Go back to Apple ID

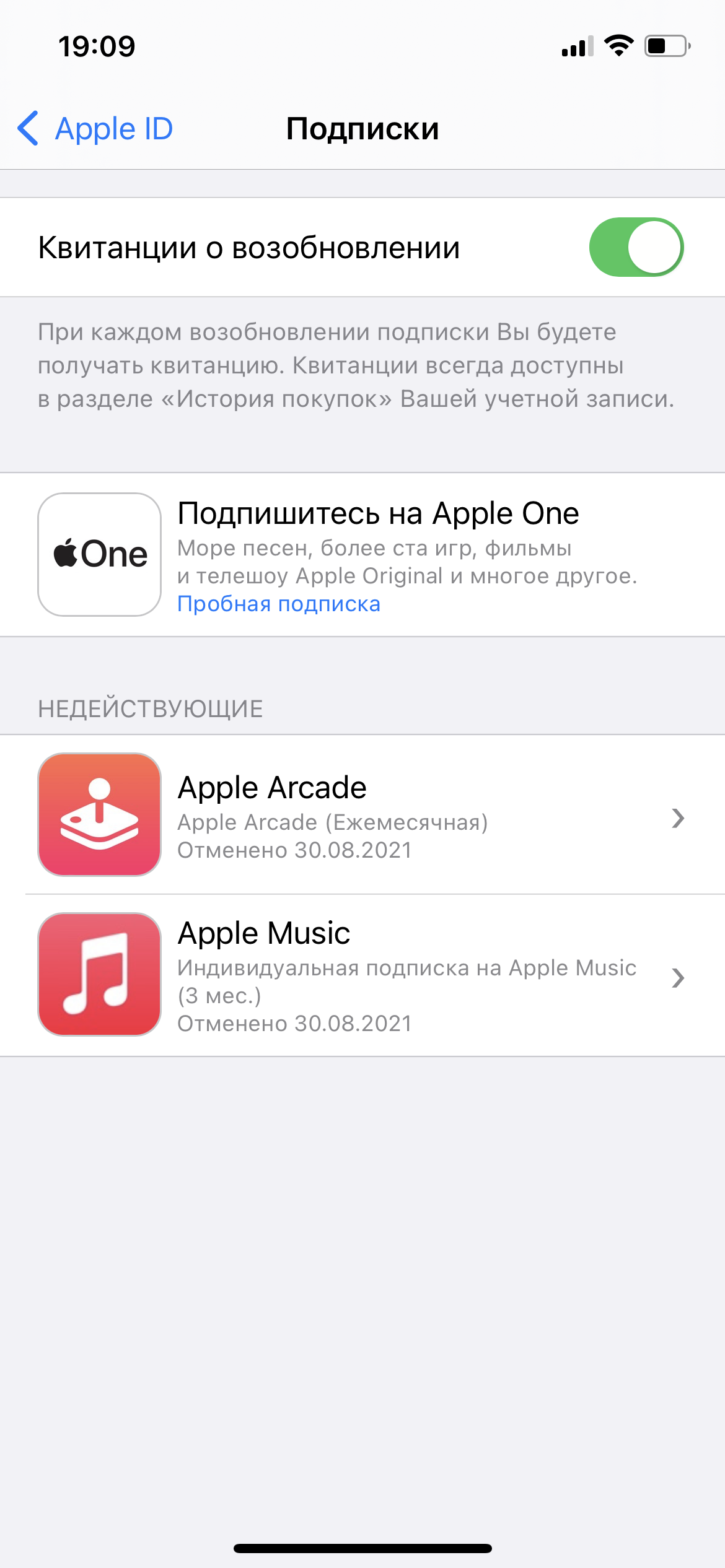(x=95, y=129)
